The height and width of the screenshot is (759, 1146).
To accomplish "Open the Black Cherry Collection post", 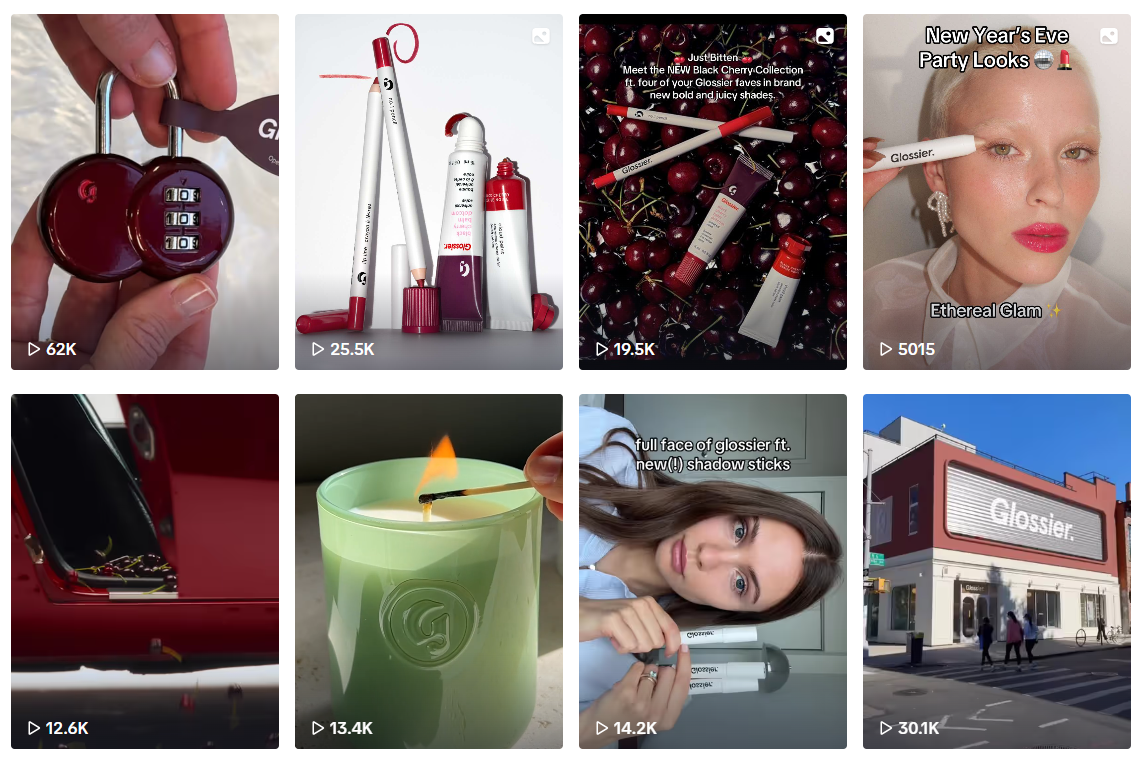I will 713,192.
